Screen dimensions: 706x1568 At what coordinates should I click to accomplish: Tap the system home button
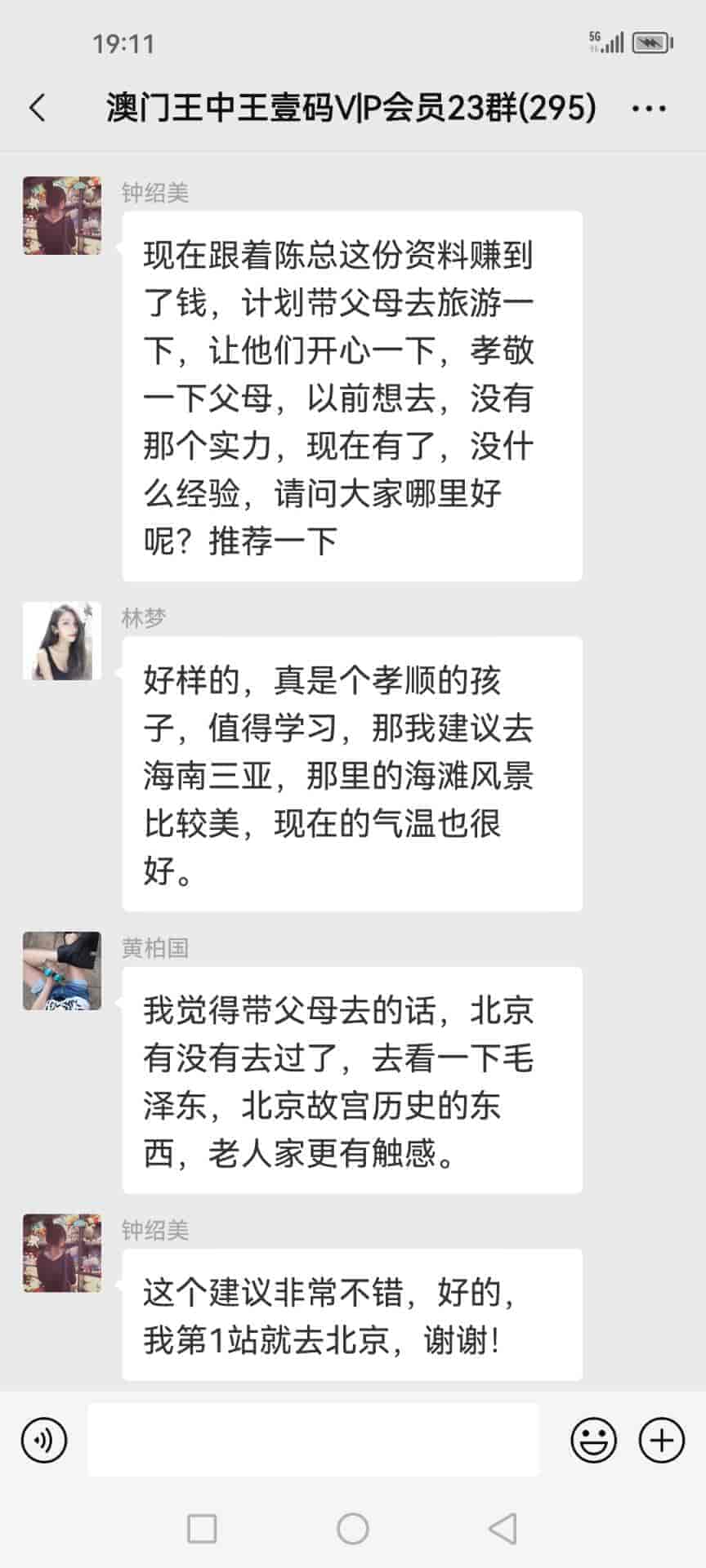353,1529
